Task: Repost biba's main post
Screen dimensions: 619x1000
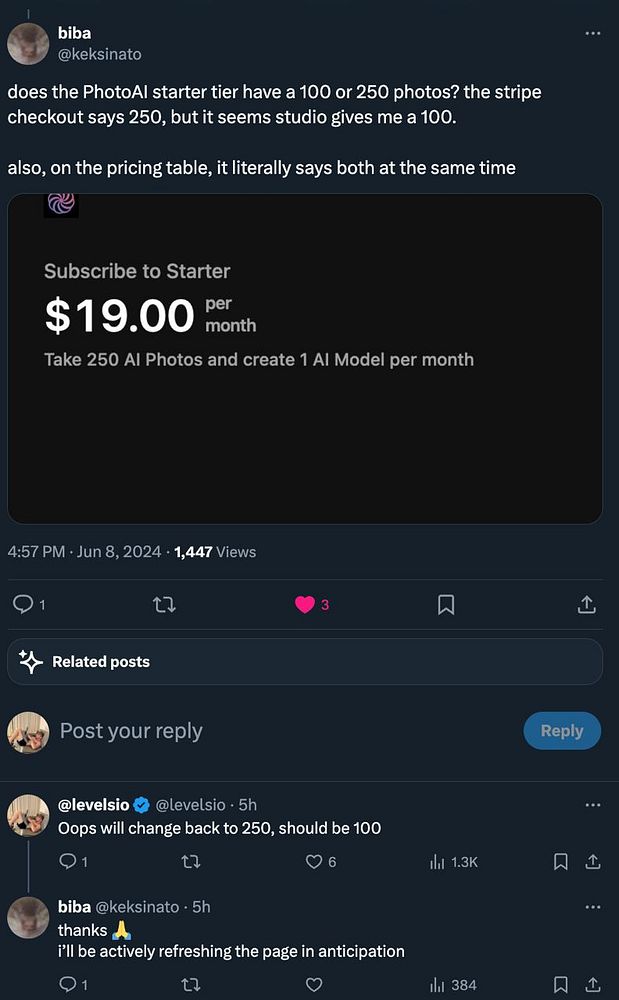Action: click(165, 604)
